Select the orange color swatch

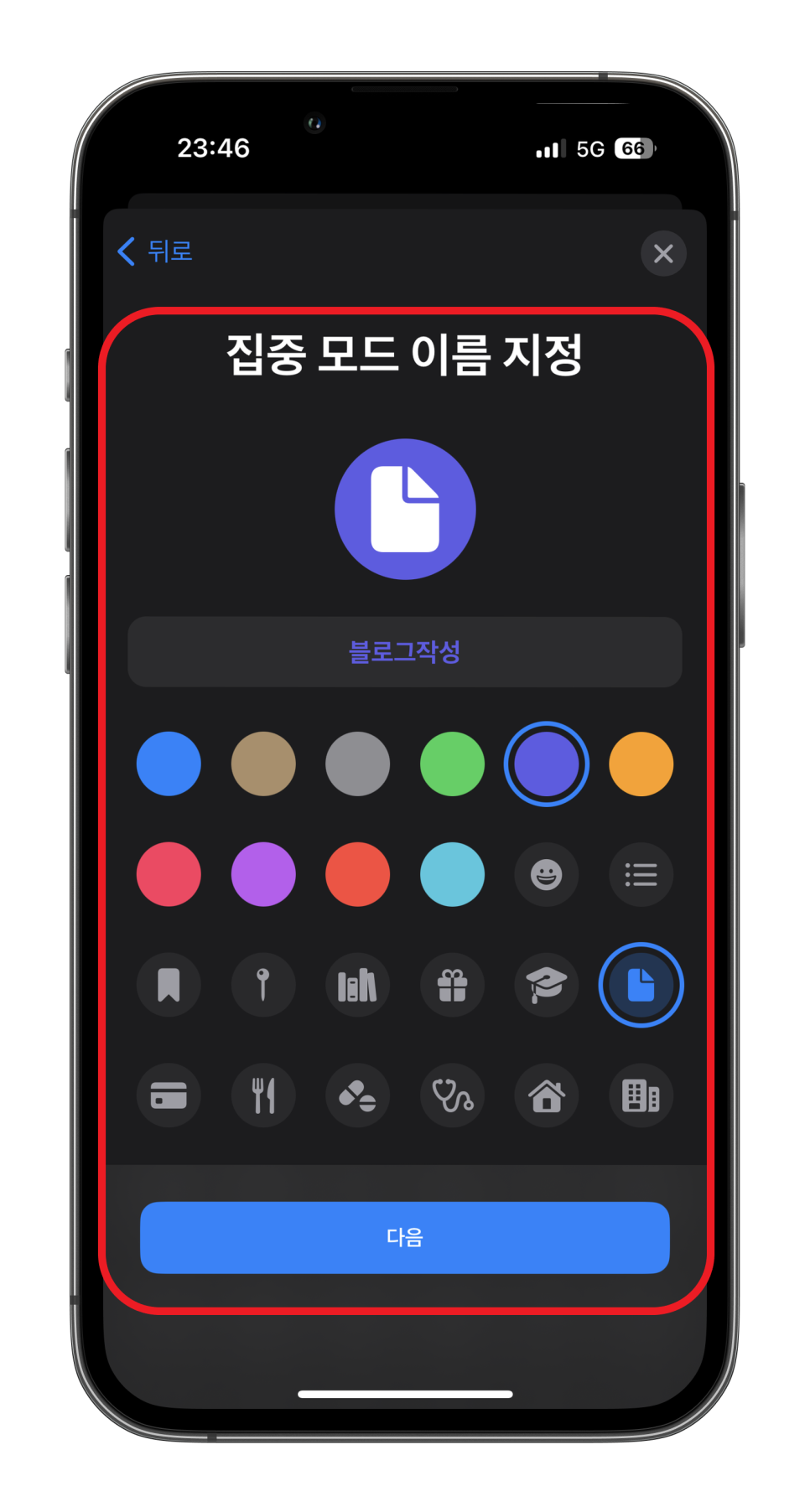[641, 764]
